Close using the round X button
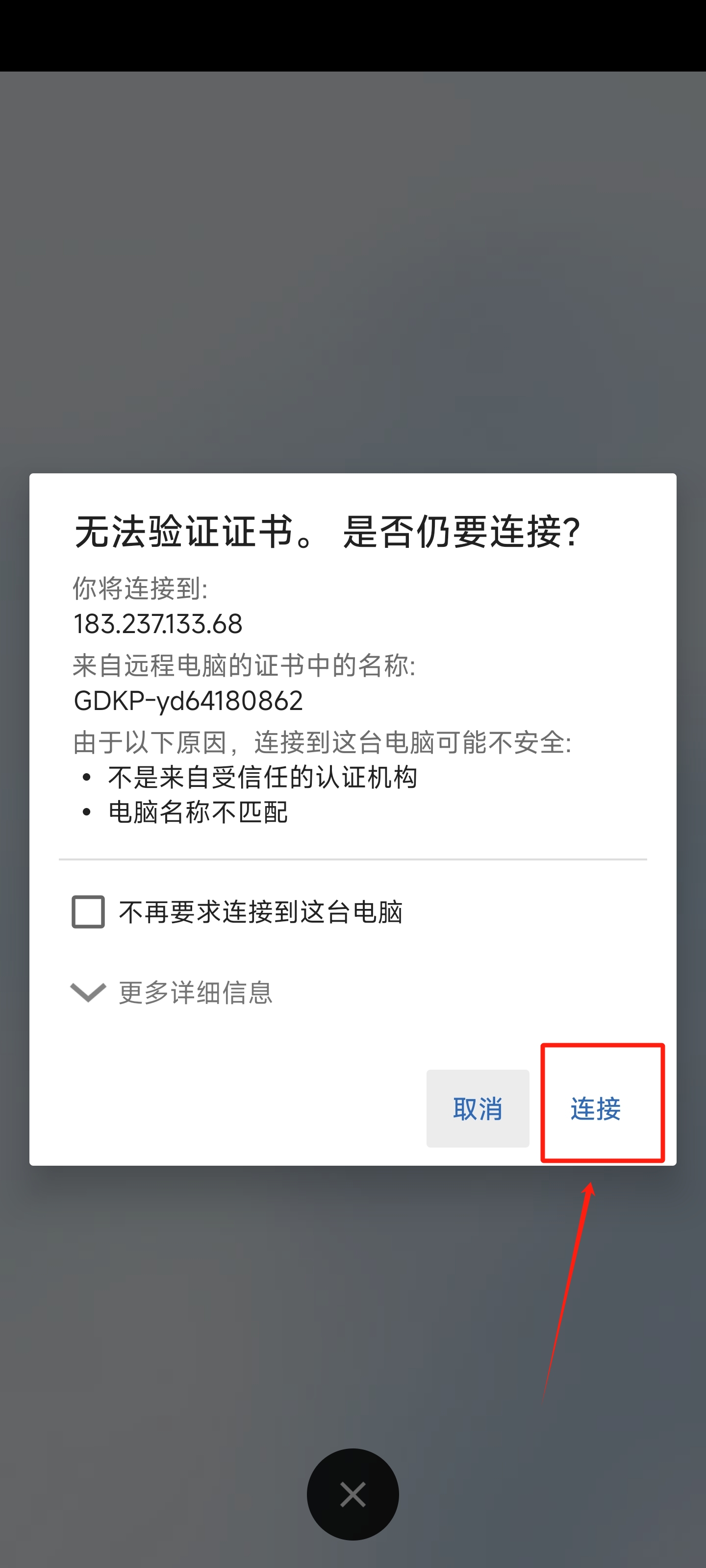The width and height of the screenshot is (706, 1568). (x=353, y=1494)
